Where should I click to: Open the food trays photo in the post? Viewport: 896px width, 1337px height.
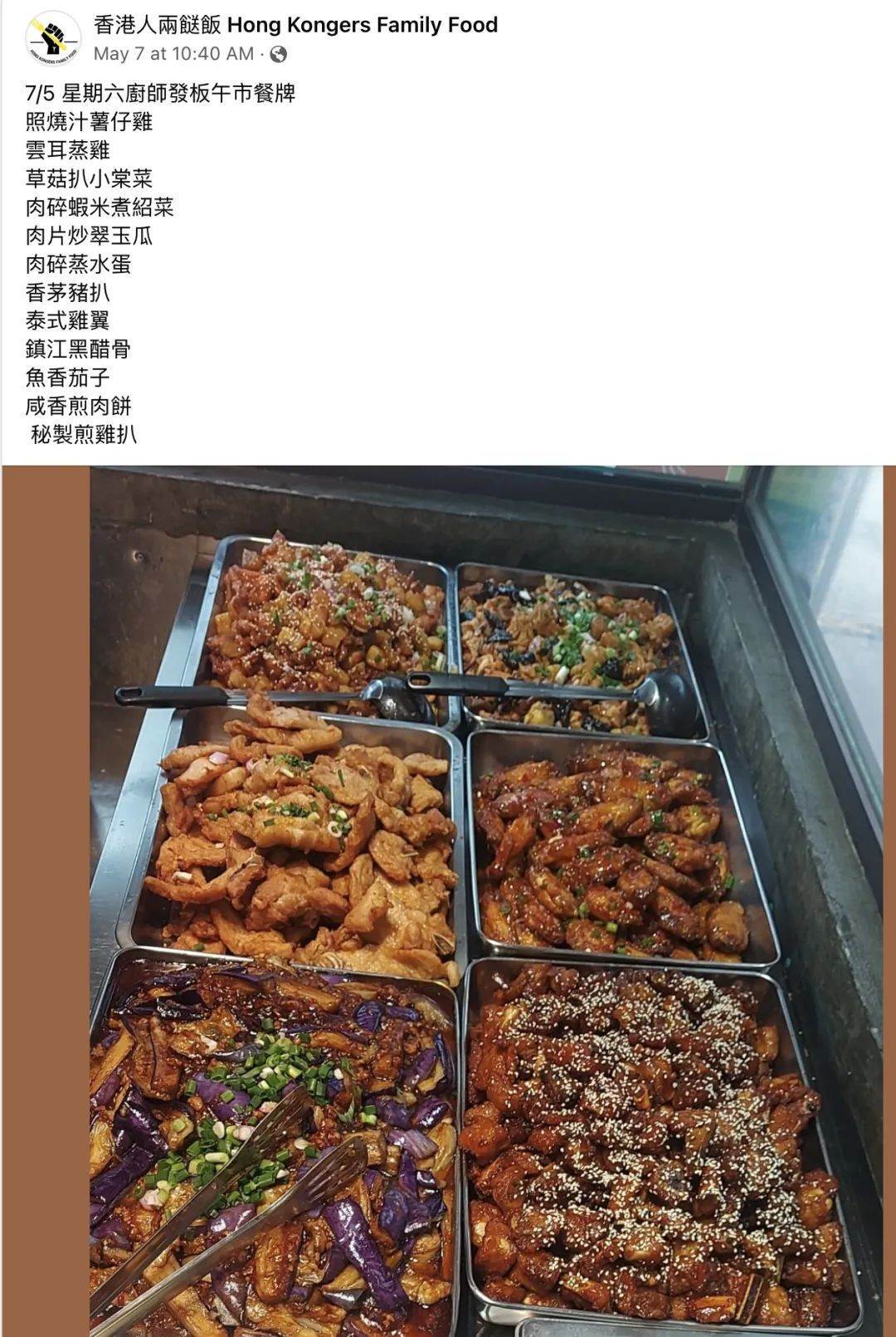click(x=485, y=900)
